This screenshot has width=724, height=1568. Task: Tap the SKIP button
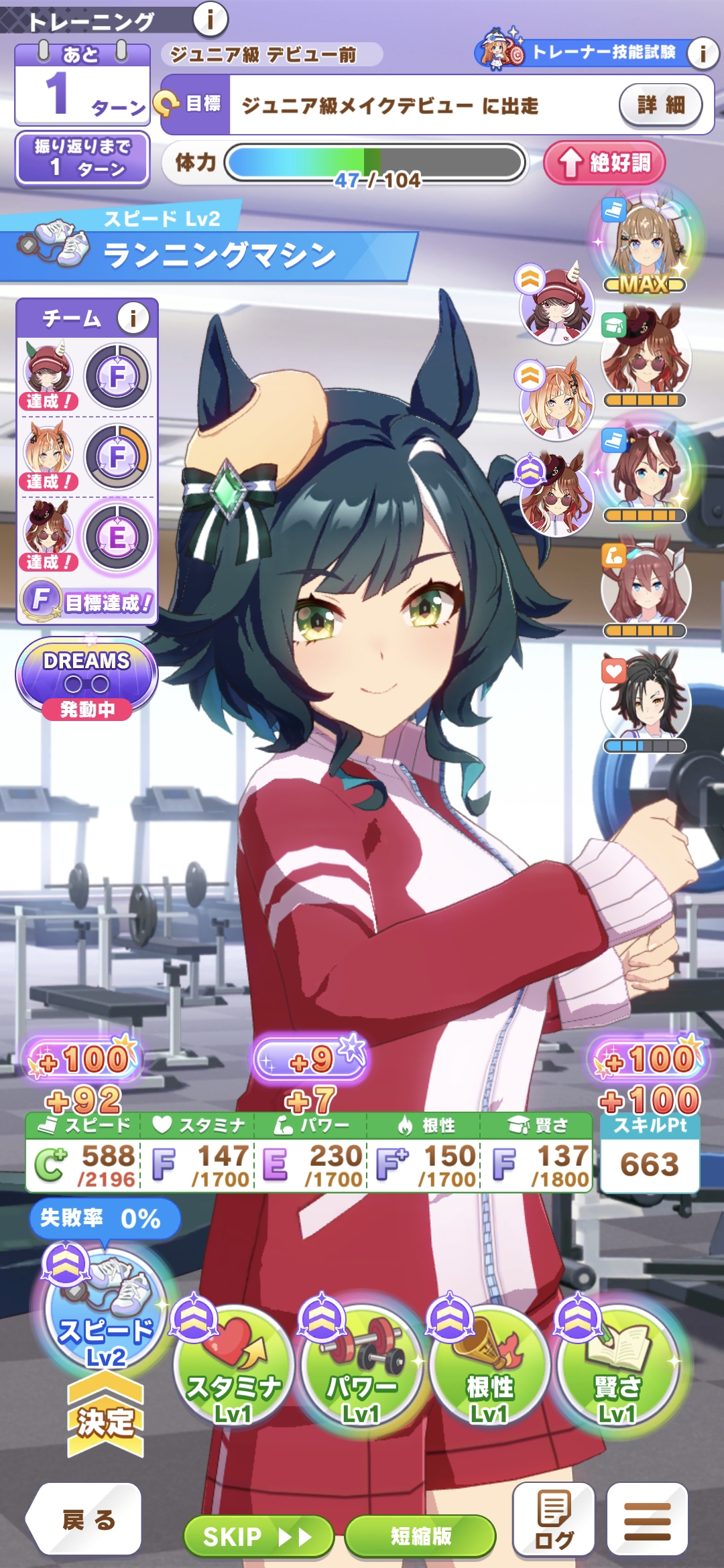pyautogui.click(x=258, y=1536)
